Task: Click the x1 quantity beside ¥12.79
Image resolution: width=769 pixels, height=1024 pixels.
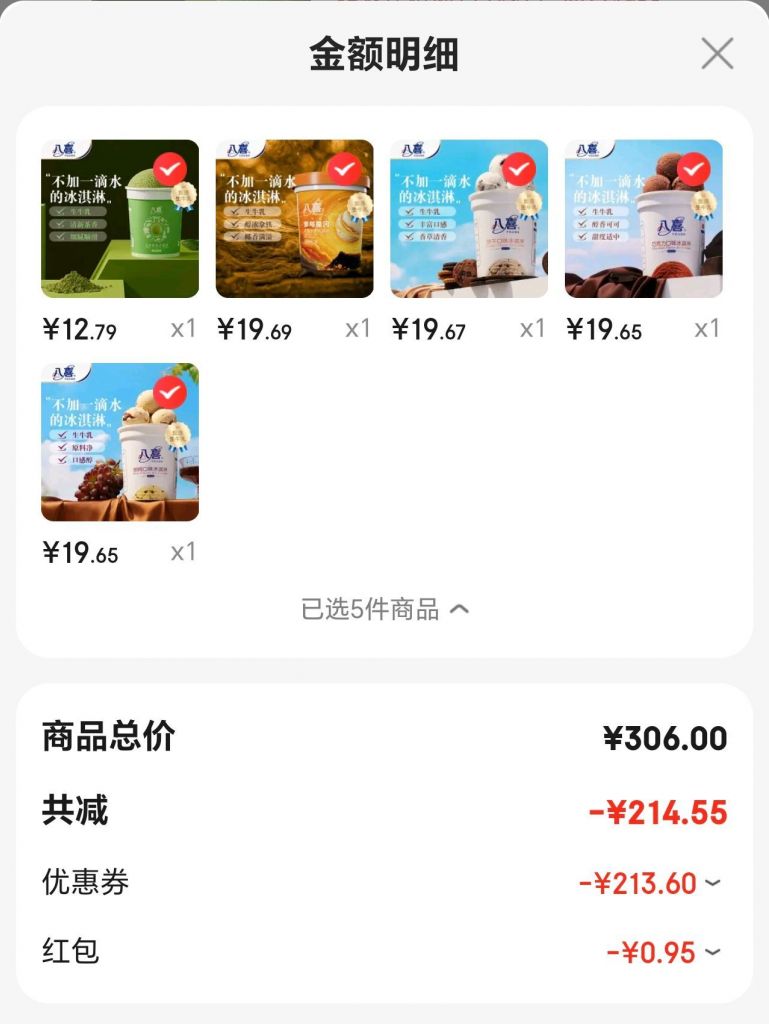Action: click(184, 327)
